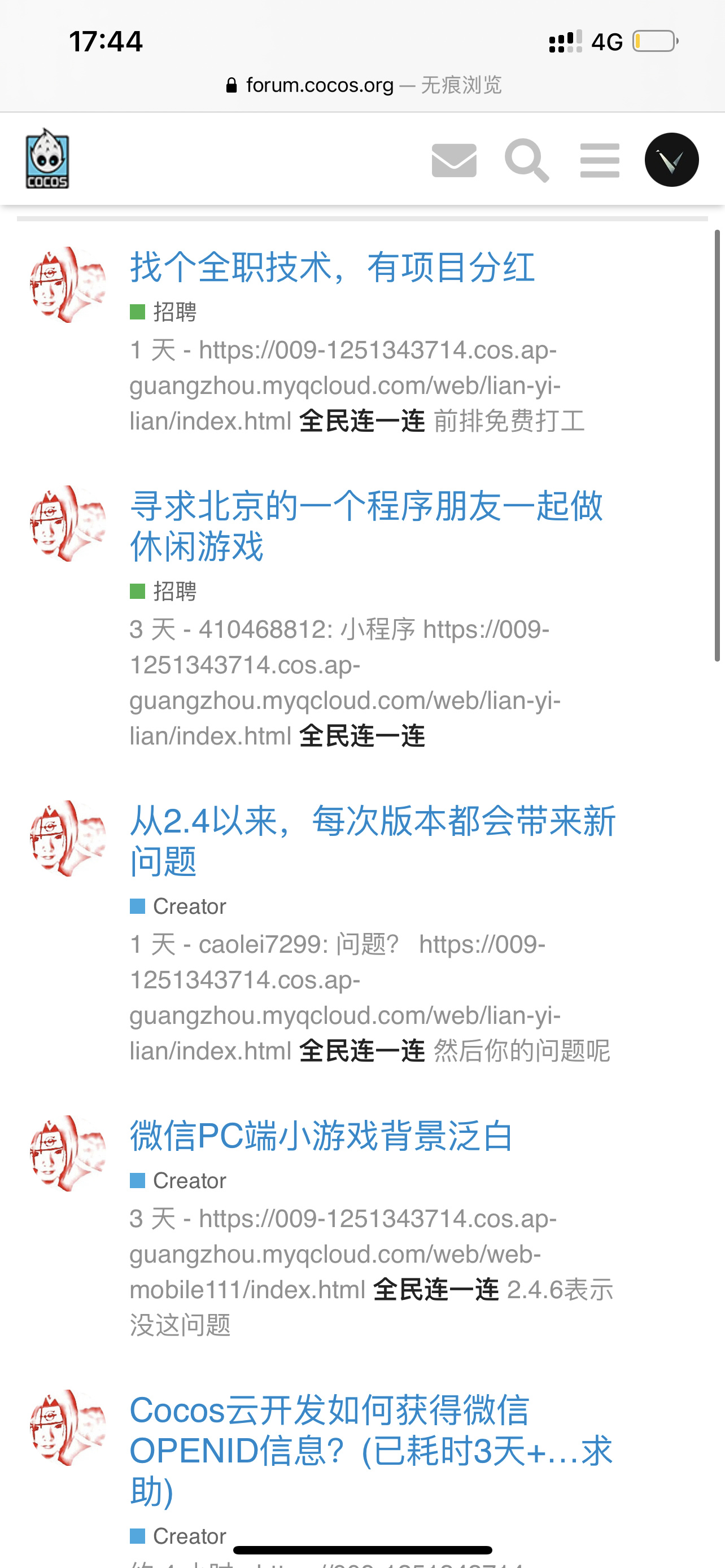Open the messages envelope icon

coord(453,160)
